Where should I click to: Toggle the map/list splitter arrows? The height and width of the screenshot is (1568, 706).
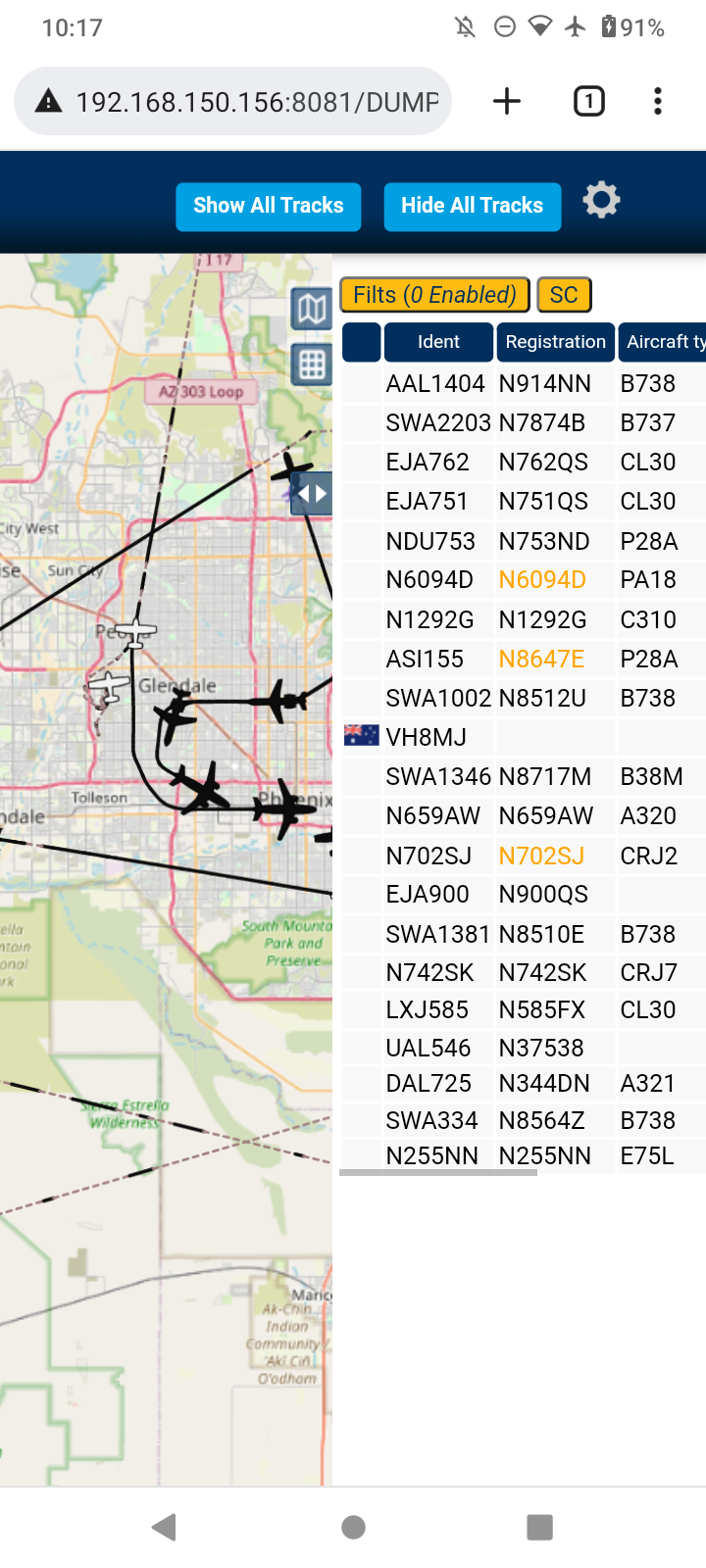pos(312,494)
